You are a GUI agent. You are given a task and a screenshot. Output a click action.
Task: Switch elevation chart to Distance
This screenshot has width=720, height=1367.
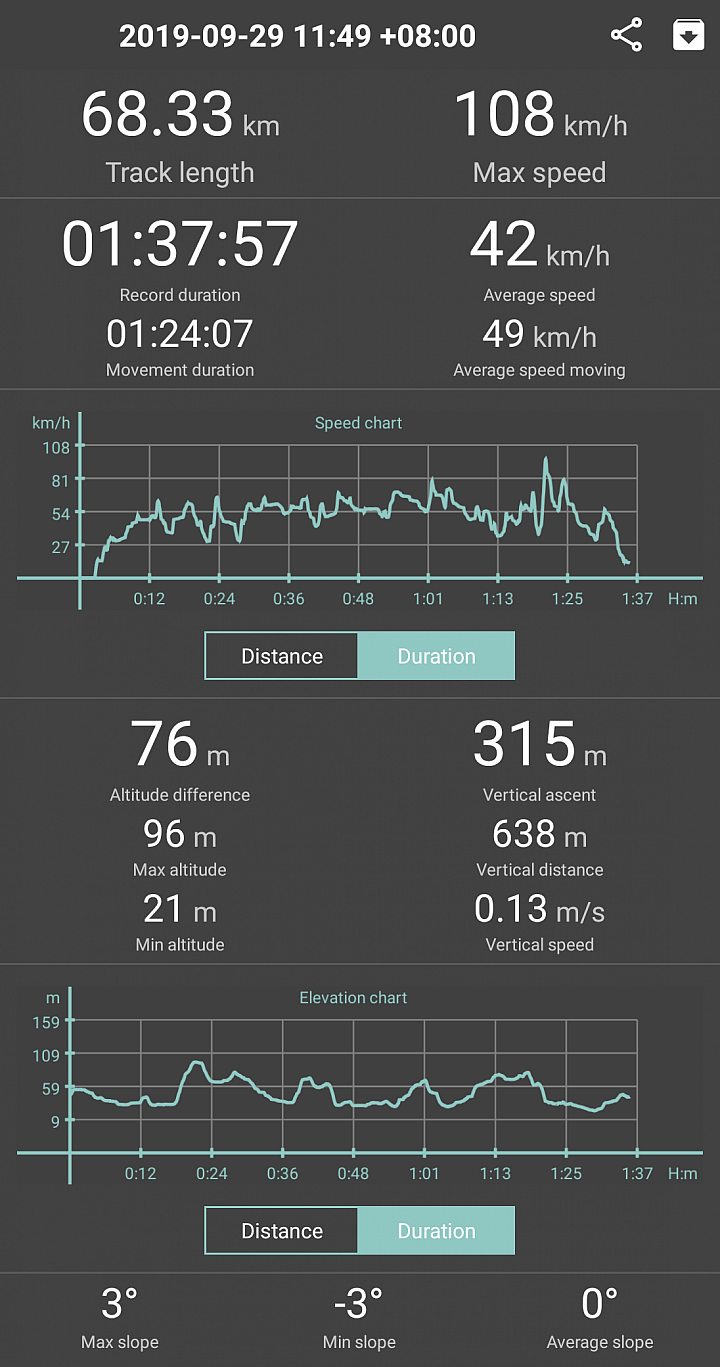coord(282,1231)
